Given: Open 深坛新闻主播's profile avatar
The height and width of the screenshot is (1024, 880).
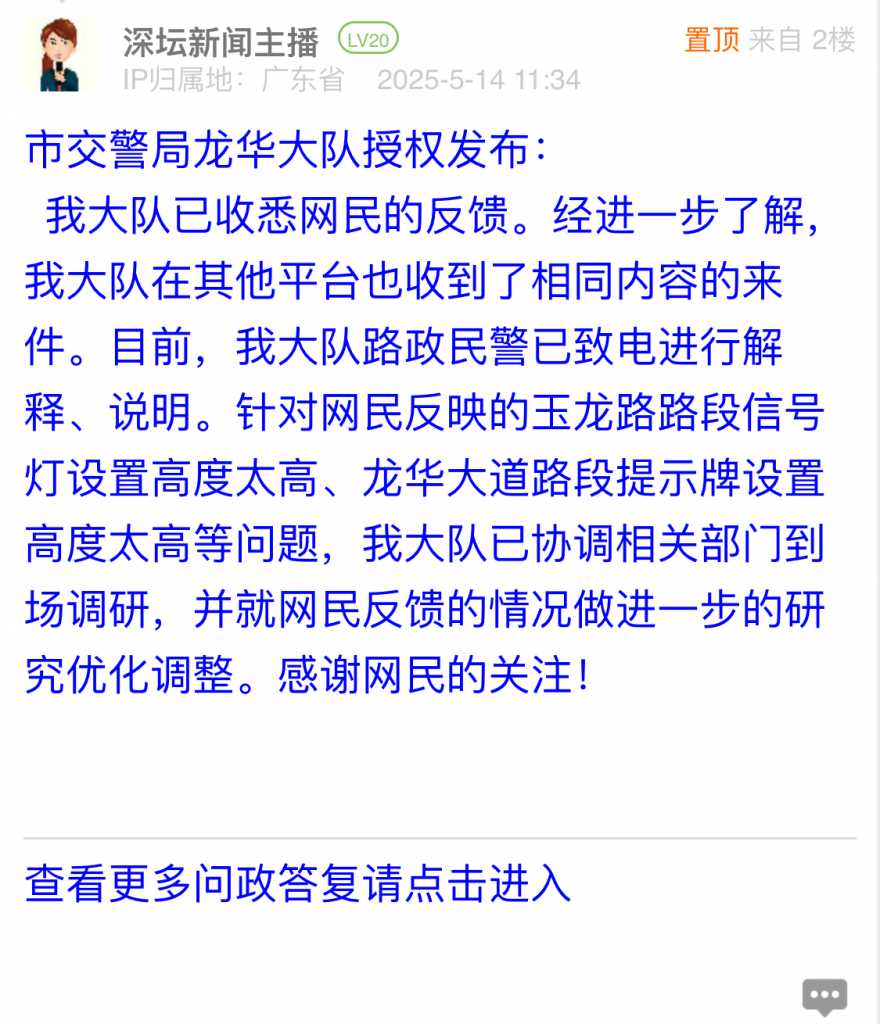Looking at the screenshot, I should (60, 56).
